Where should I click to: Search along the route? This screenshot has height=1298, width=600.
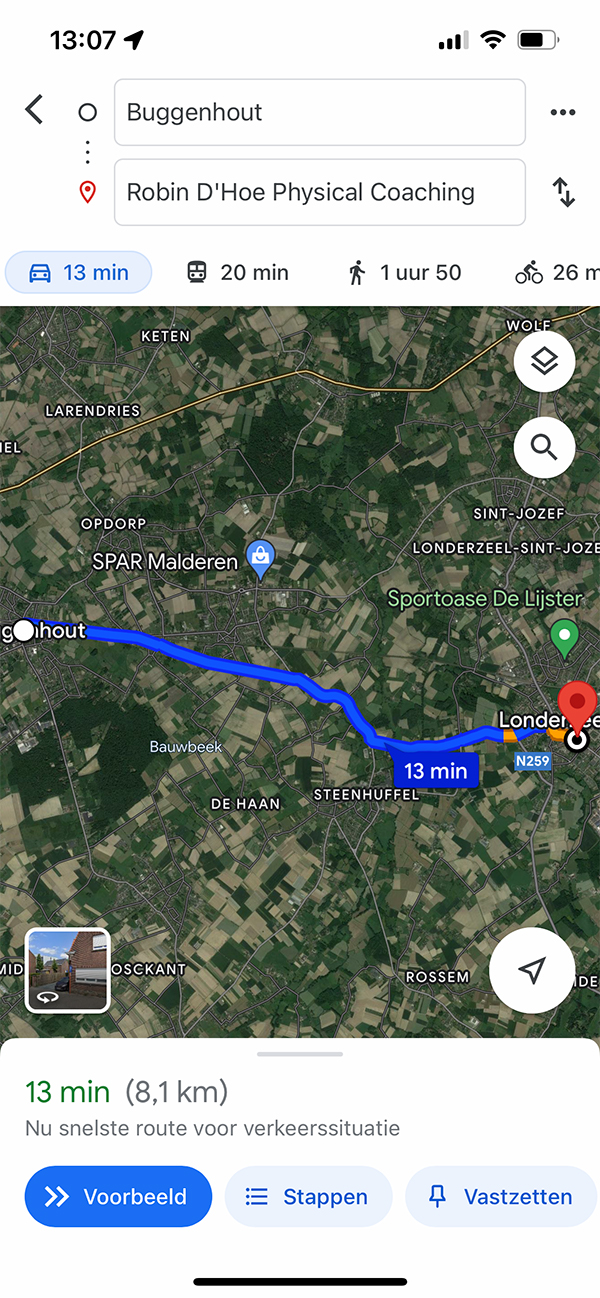click(x=544, y=447)
